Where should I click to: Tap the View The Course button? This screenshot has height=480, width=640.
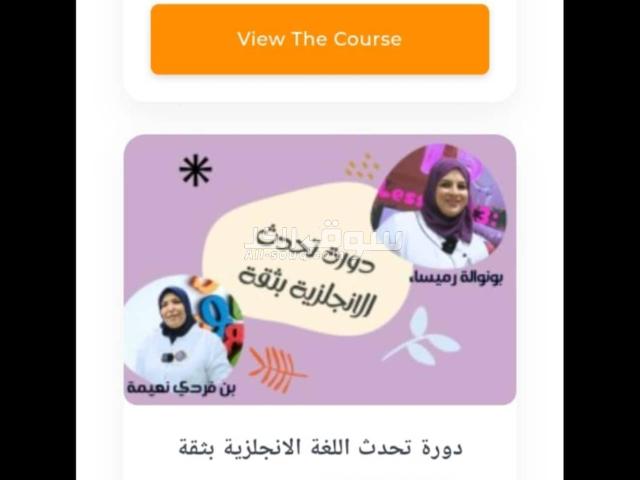point(320,39)
